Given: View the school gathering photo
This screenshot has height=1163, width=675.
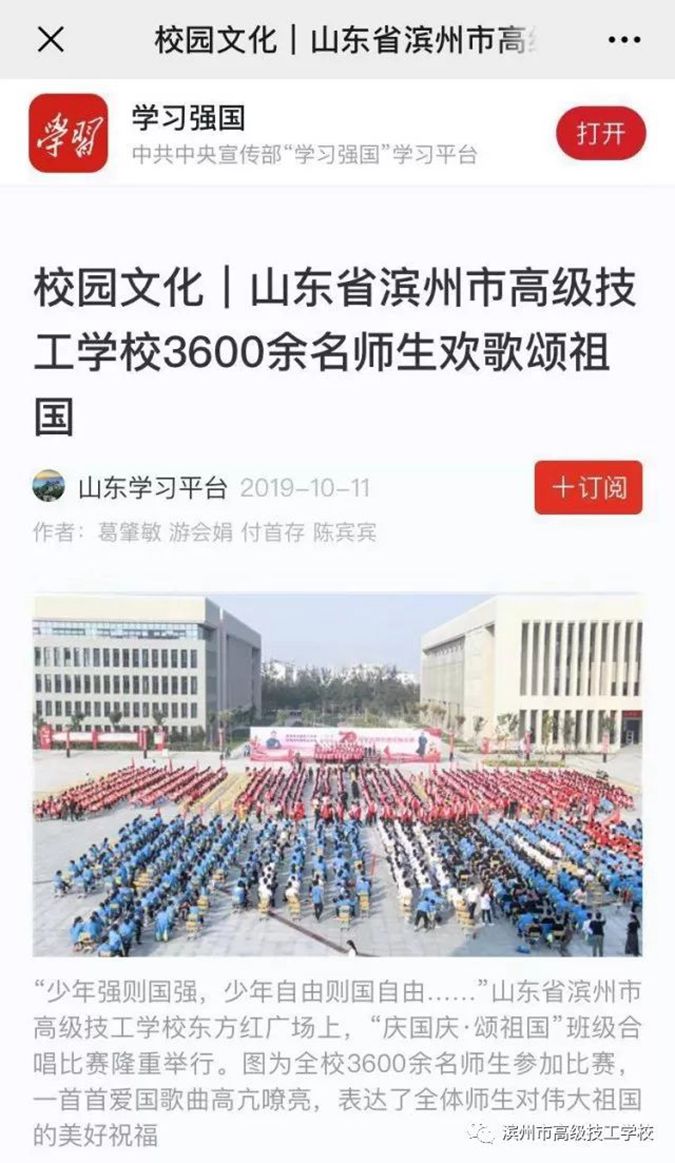Looking at the screenshot, I should click(x=337, y=775).
